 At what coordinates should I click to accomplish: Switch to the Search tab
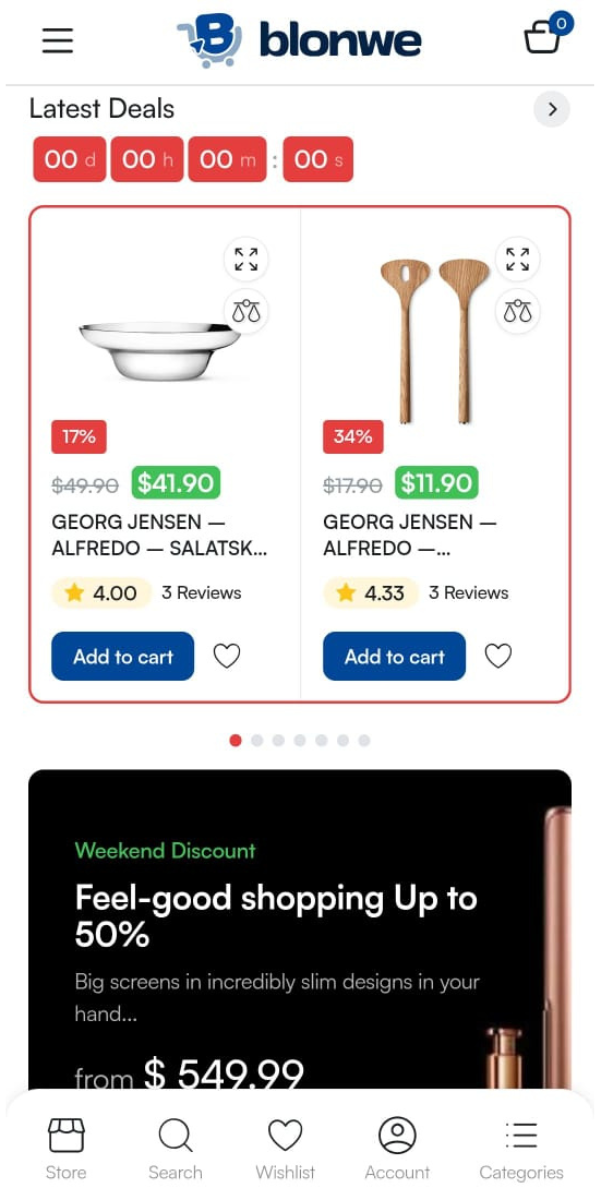[175, 1149]
